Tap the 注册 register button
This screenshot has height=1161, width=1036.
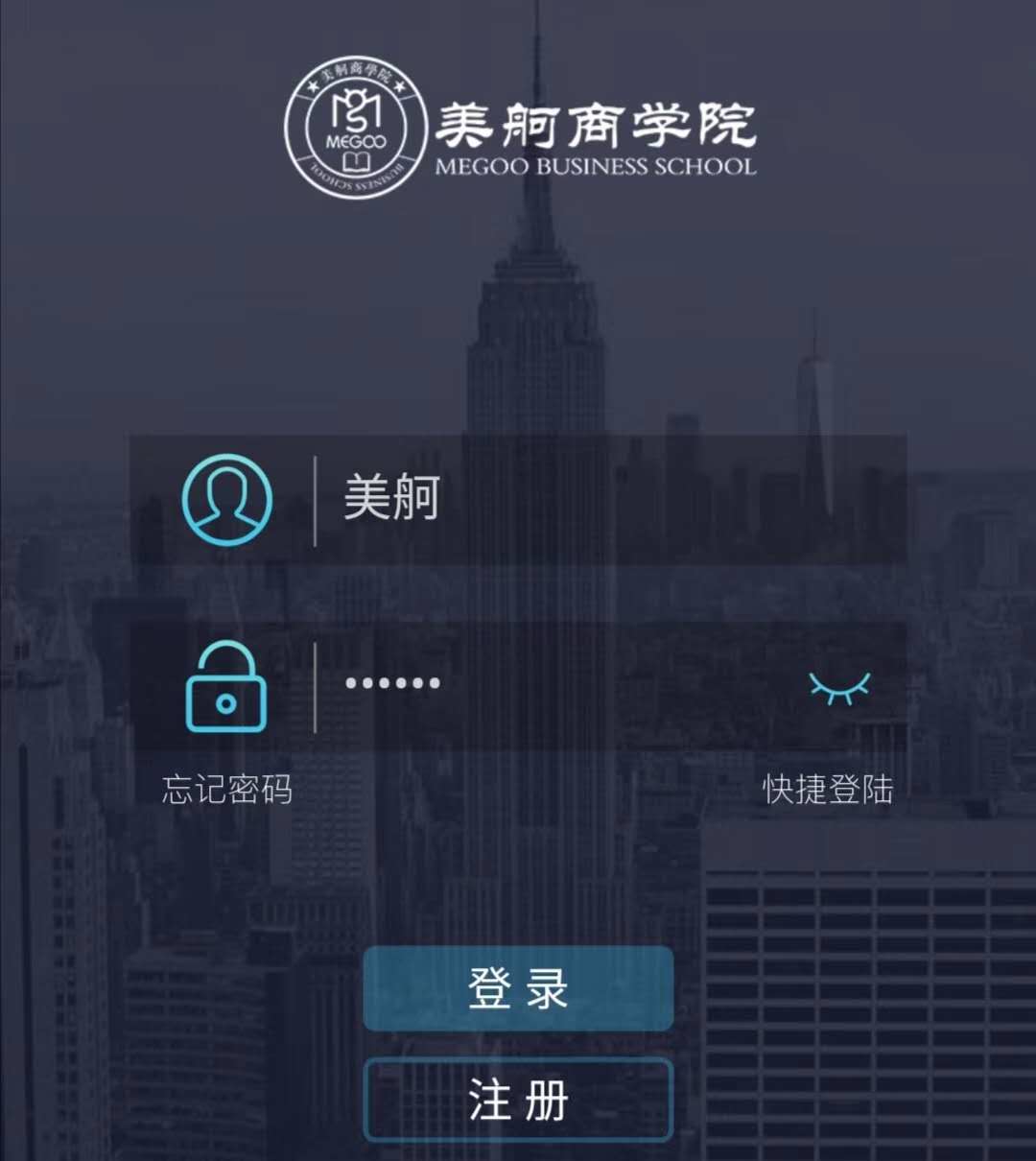point(518,1100)
